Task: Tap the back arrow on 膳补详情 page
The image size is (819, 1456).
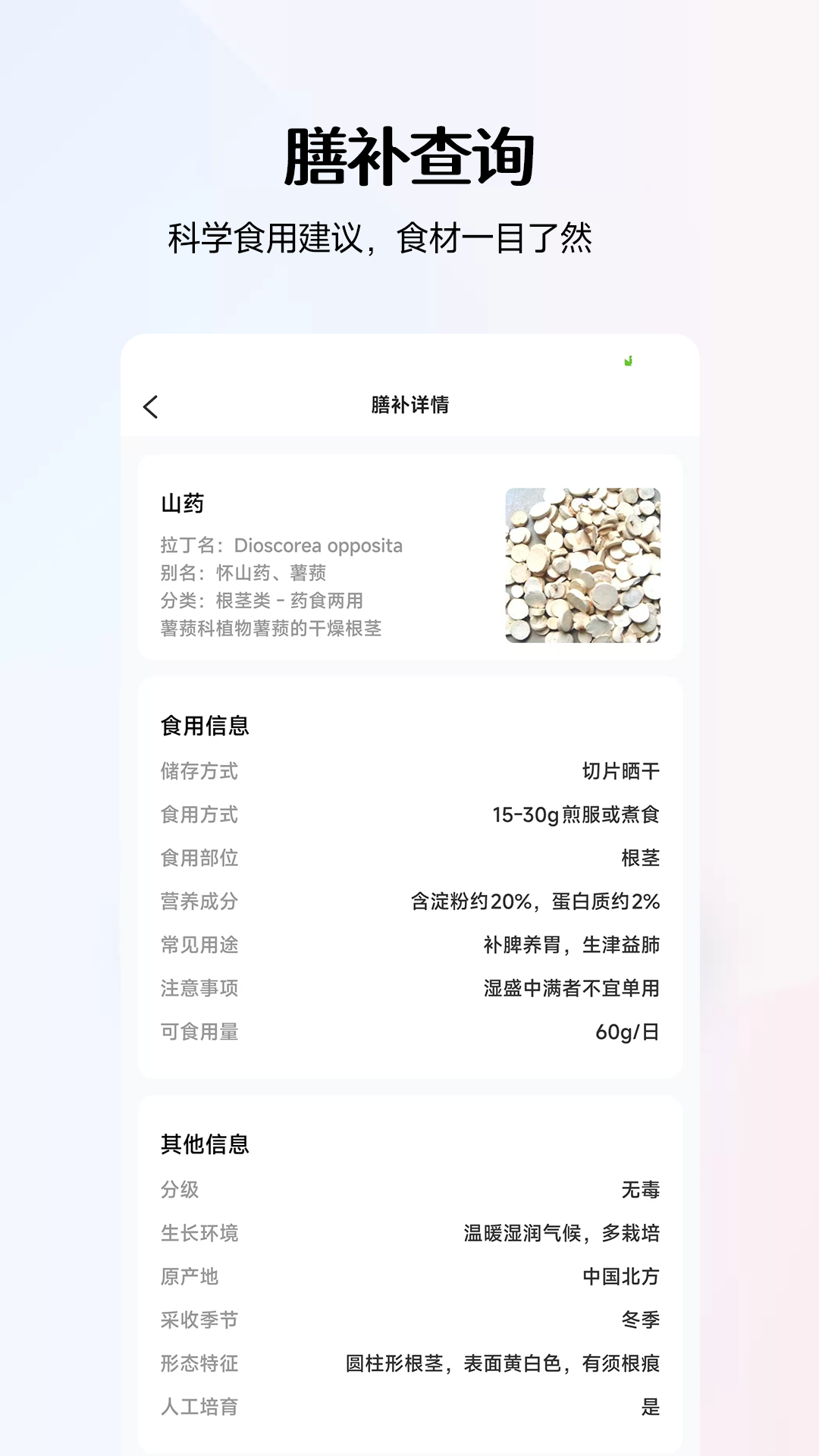Action: 152,407
